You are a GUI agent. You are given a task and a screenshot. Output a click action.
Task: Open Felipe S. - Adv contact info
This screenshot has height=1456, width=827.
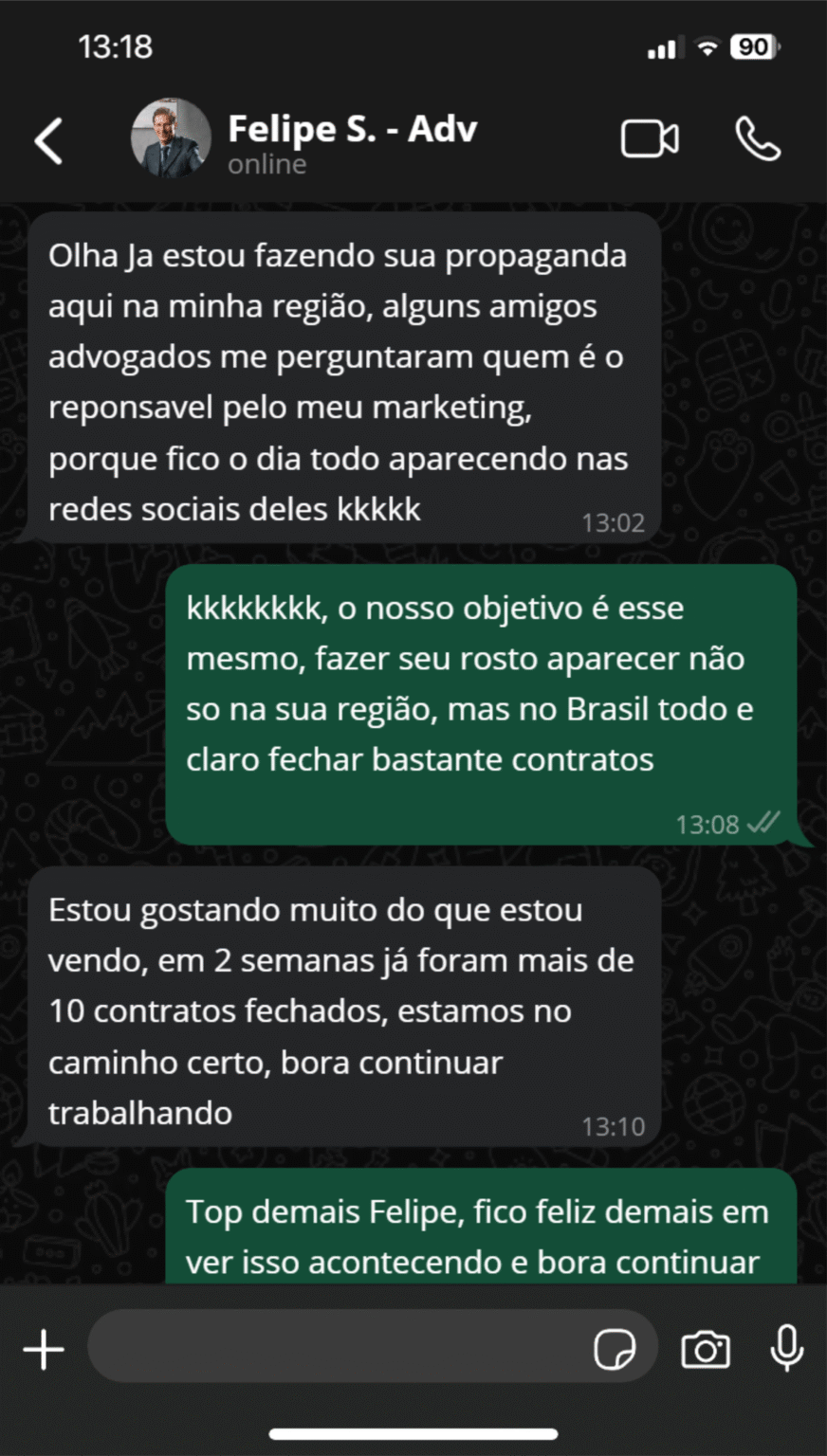(x=352, y=141)
